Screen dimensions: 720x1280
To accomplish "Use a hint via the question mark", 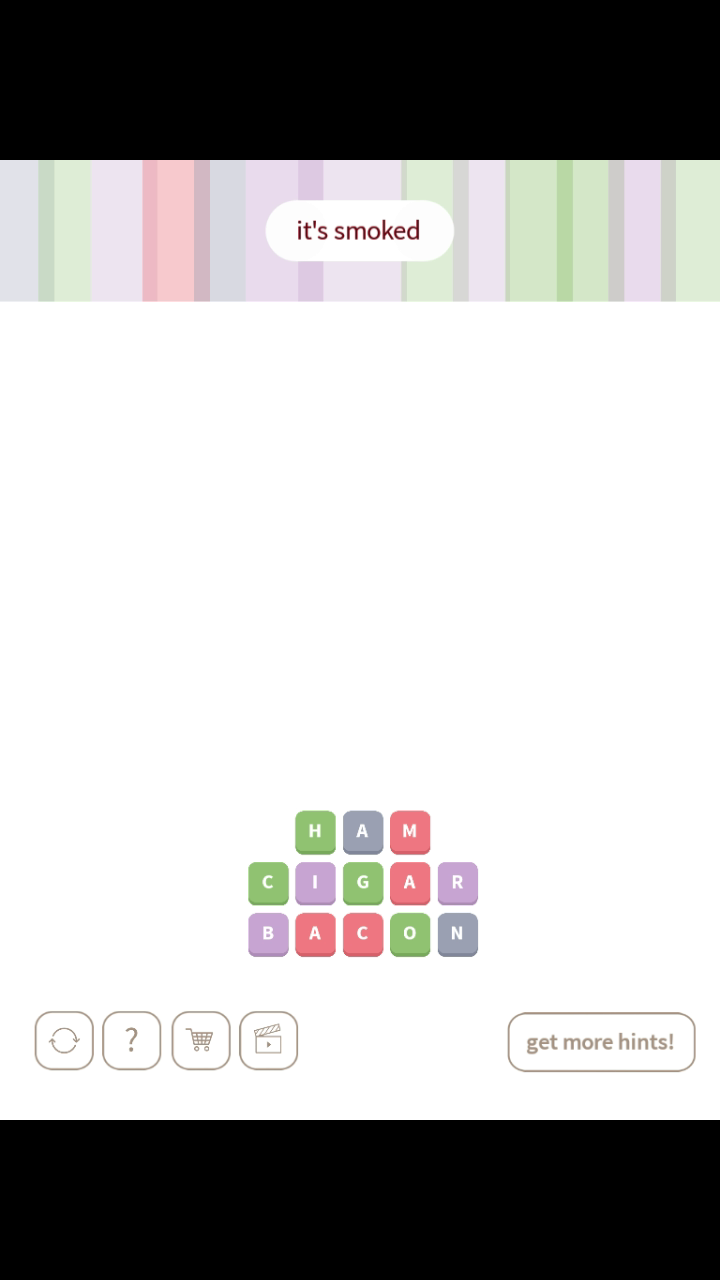I will click(132, 1041).
